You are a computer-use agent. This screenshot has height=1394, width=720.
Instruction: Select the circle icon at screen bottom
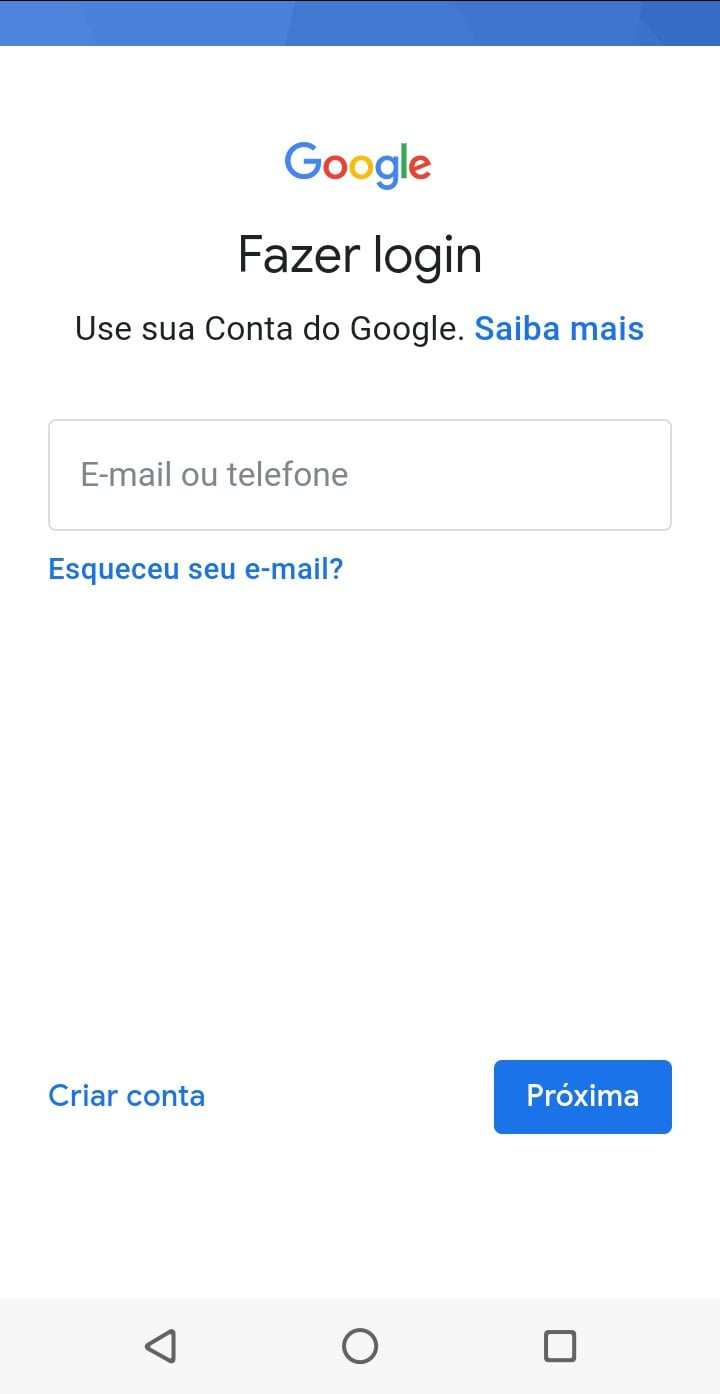[360, 1345]
